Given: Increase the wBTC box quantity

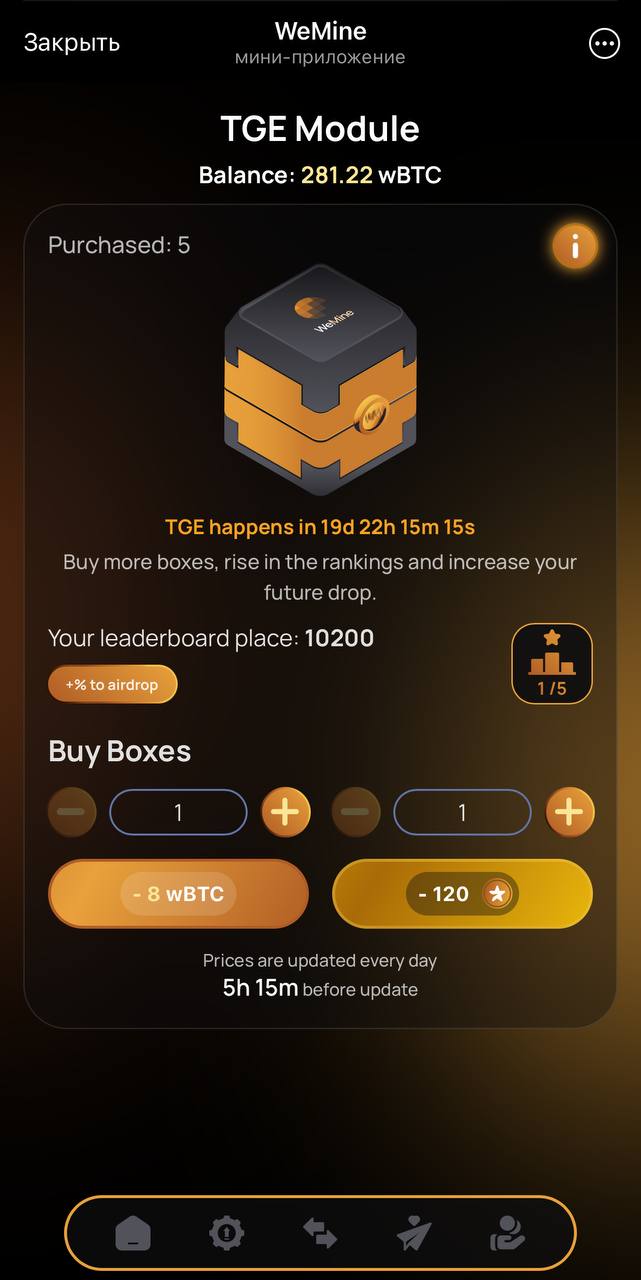Looking at the screenshot, I should [x=286, y=812].
